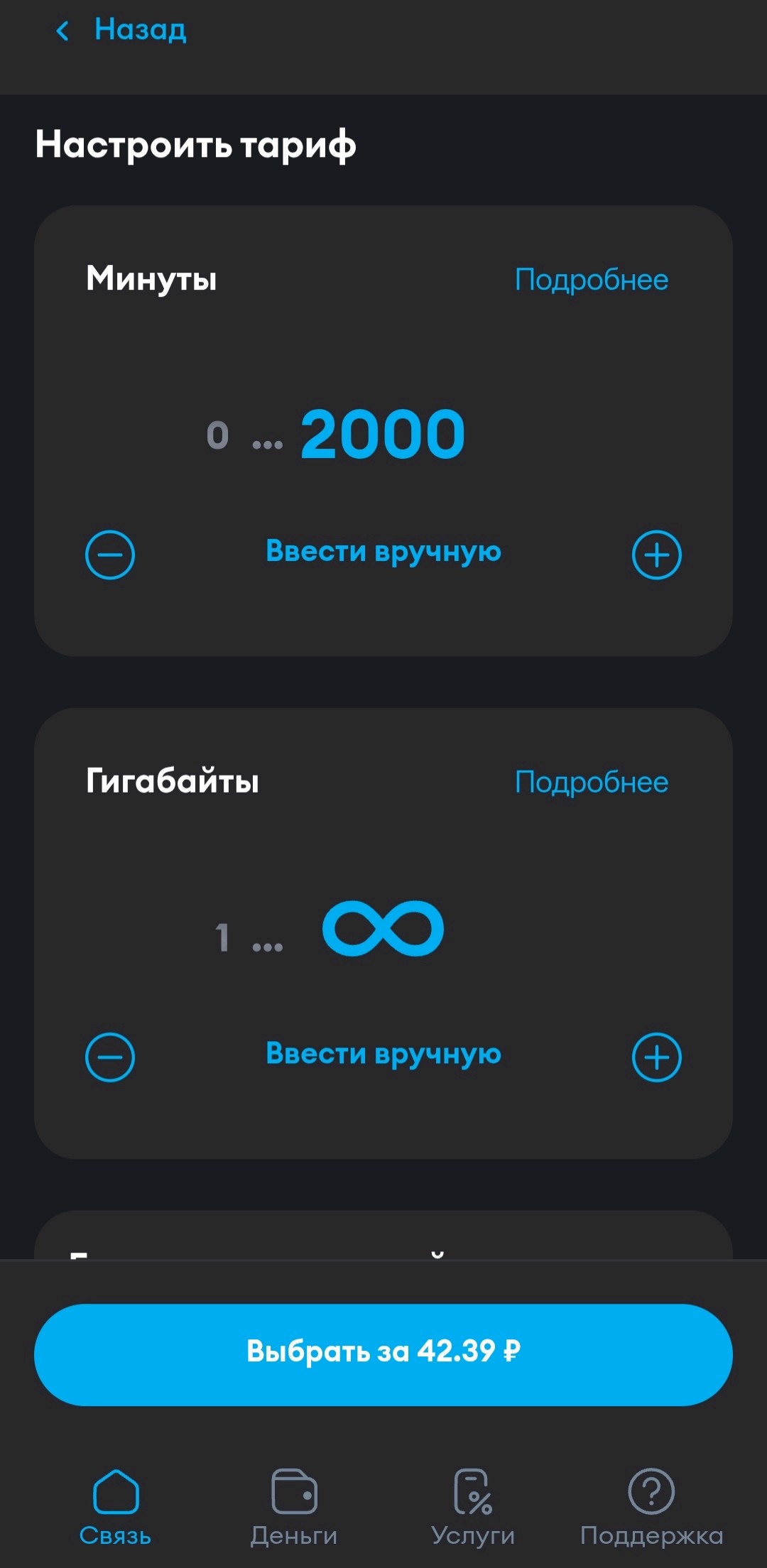Viewport: 767px width, 1568px height.
Task: Open Подробнее details for Минуты
Action: tap(591, 280)
